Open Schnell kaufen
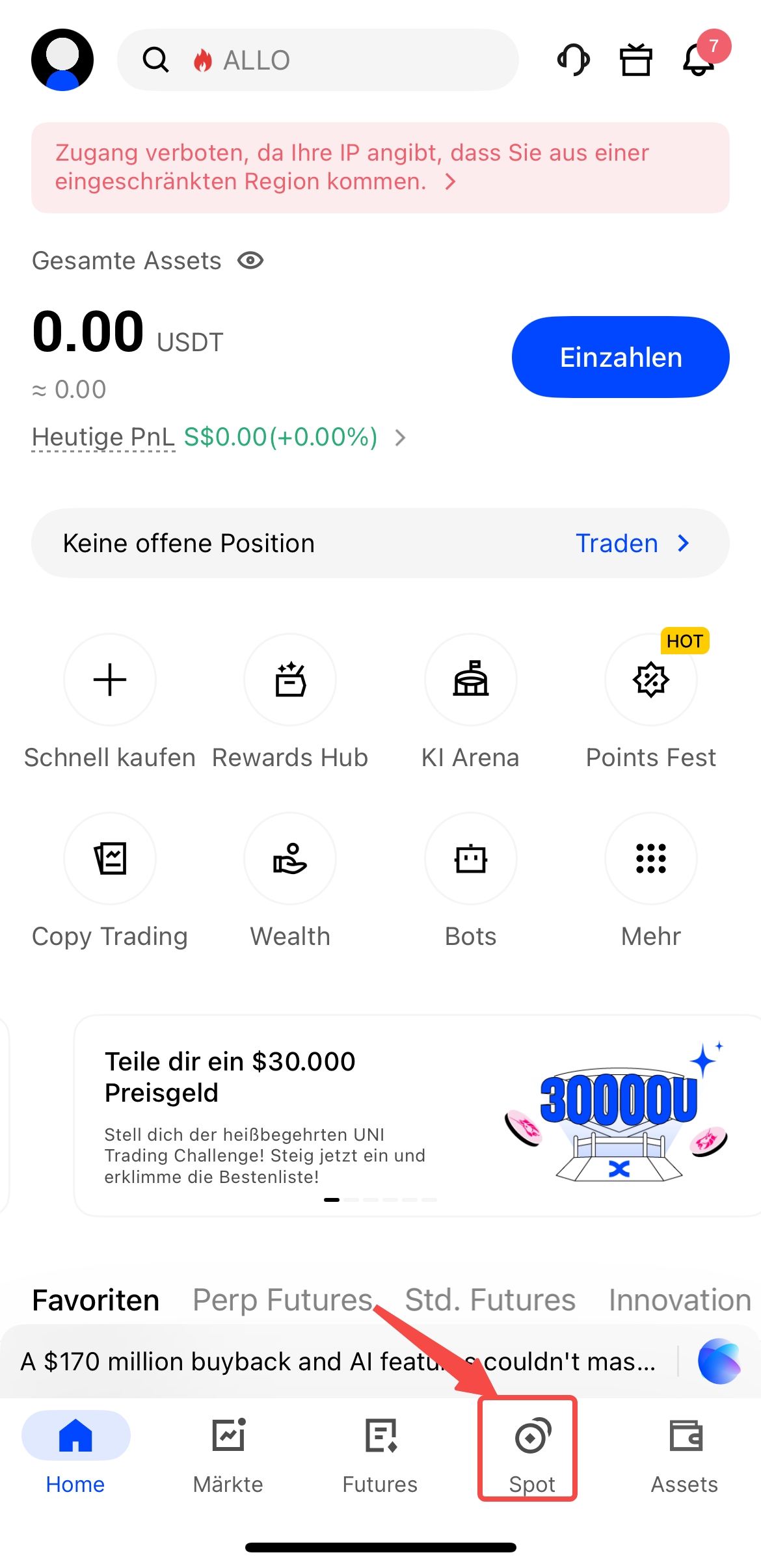The width and height of the screenshot is (761, 1568). click(110, 680)
